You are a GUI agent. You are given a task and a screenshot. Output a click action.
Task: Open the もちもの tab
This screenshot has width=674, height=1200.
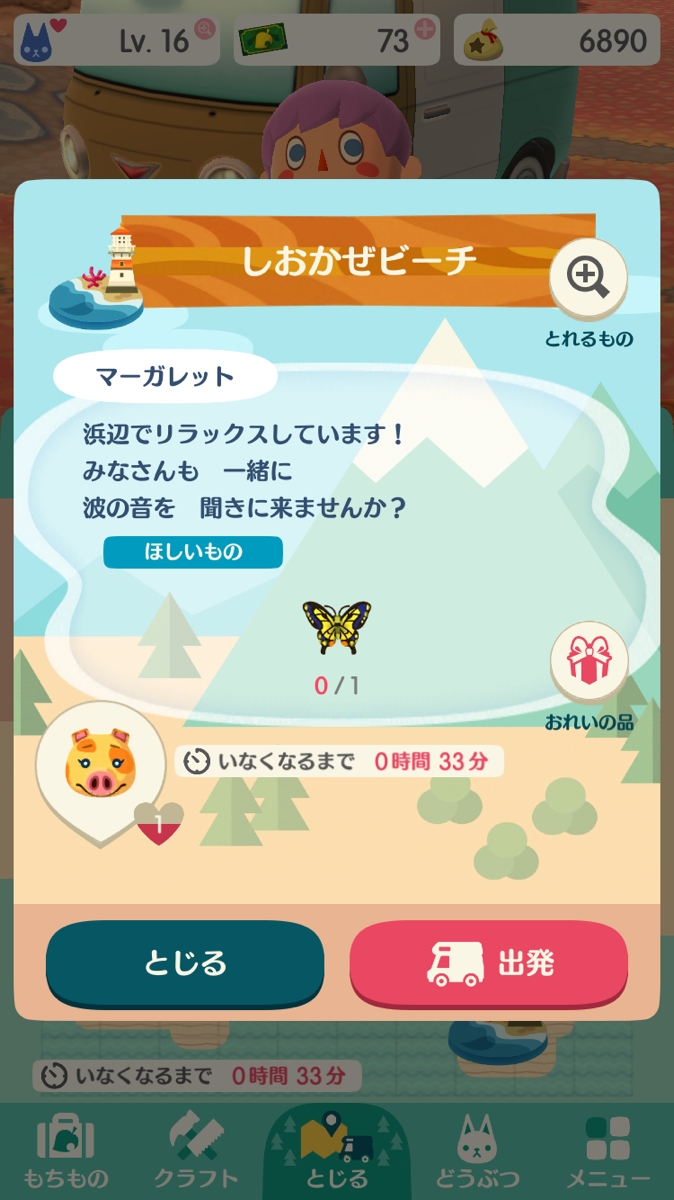click(x=66, y=1150)
